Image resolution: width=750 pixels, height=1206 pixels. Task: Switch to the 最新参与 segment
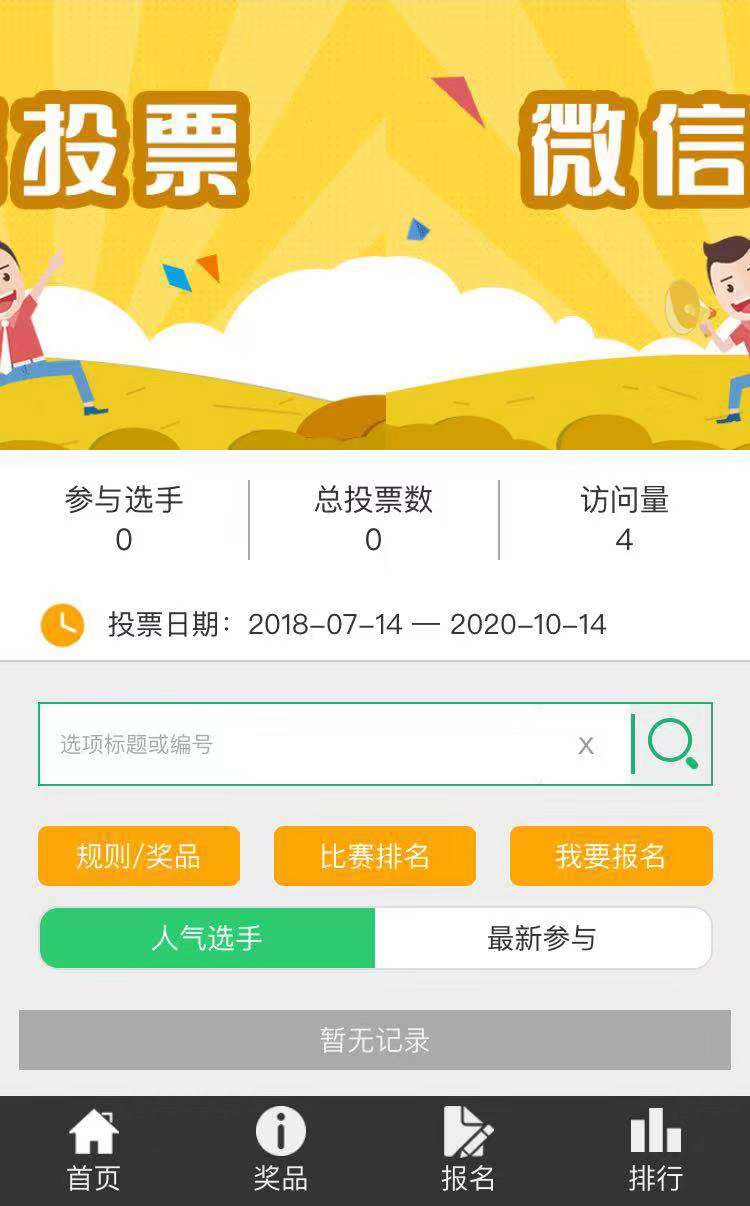(x=542, y=938)
